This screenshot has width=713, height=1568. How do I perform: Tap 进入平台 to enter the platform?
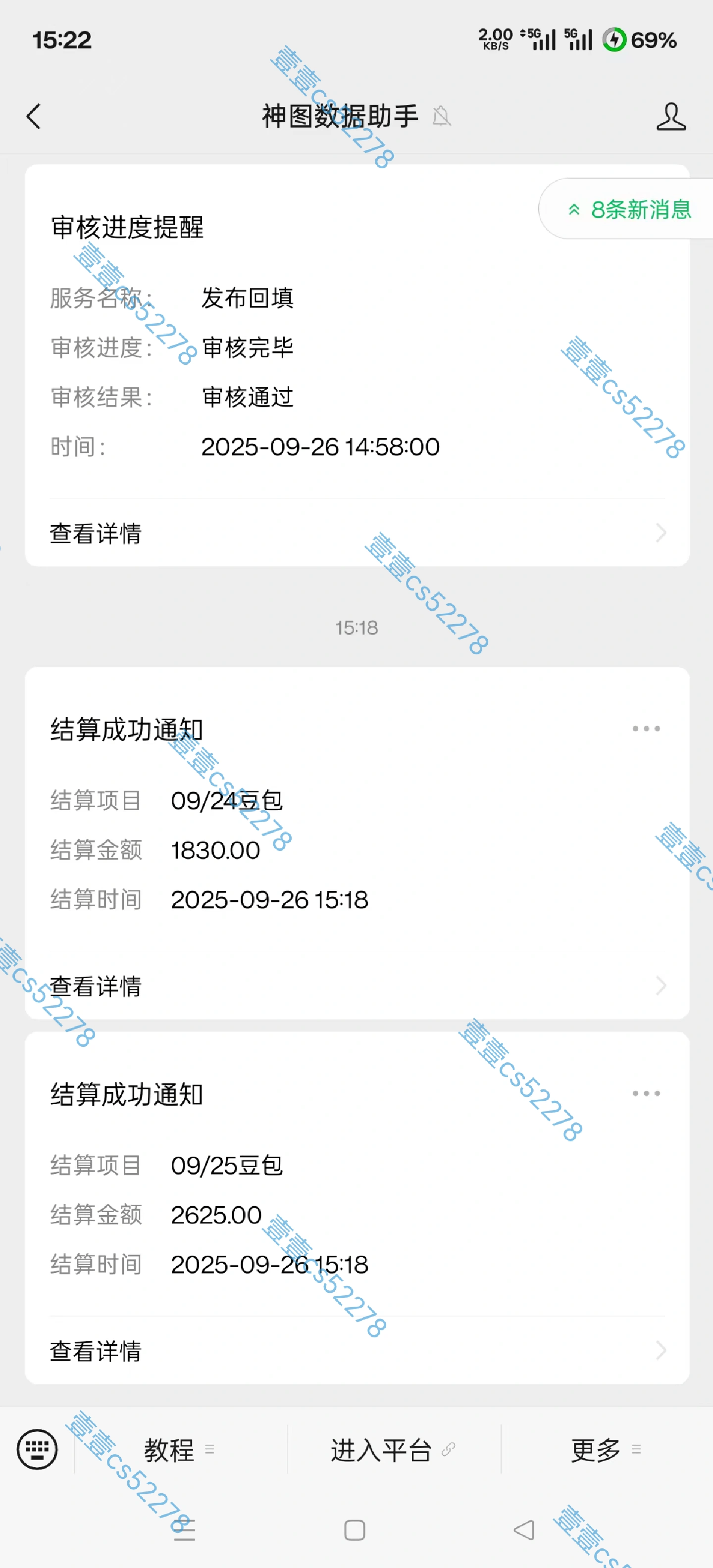(382, 1450)
